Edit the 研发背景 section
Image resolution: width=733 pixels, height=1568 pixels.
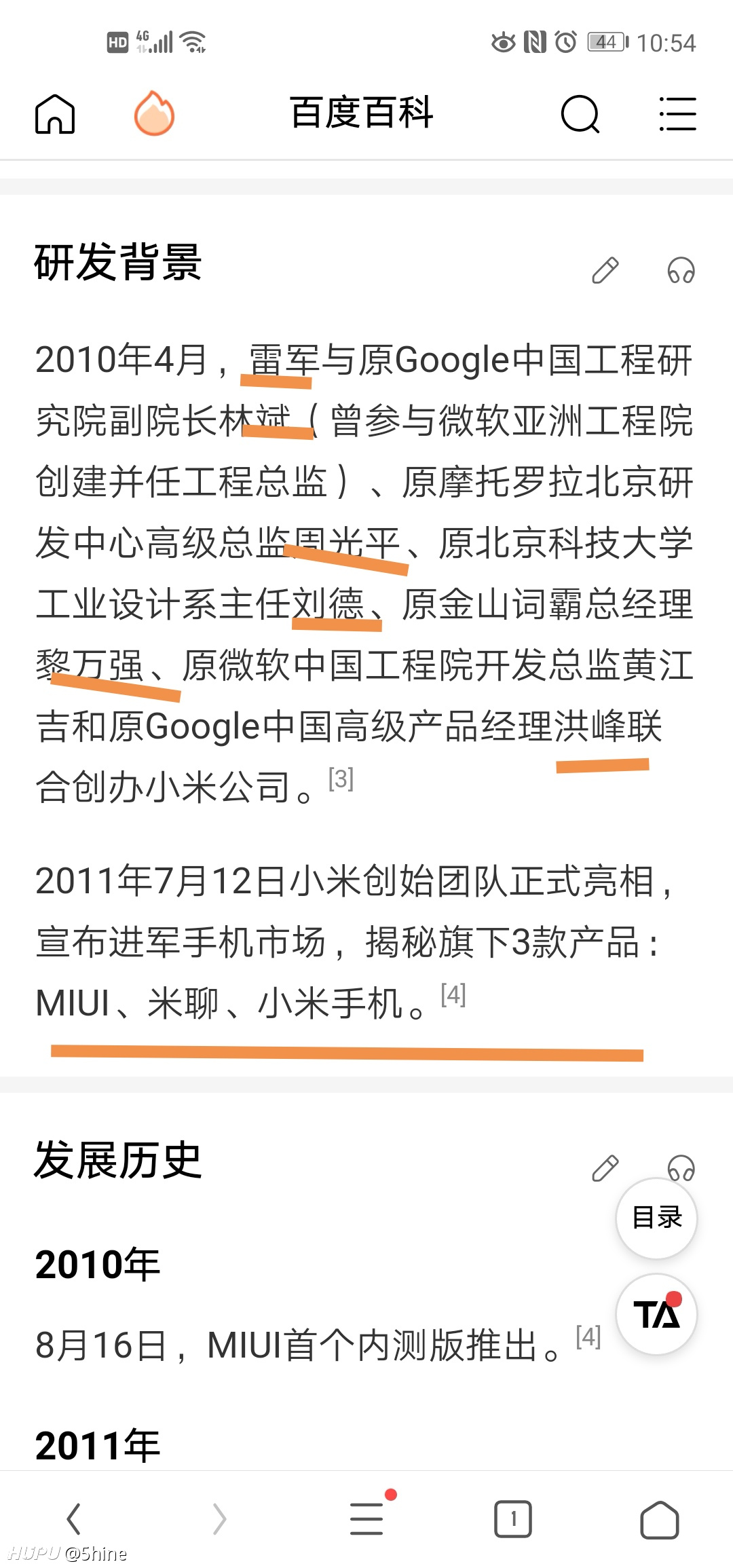(605, 270)
